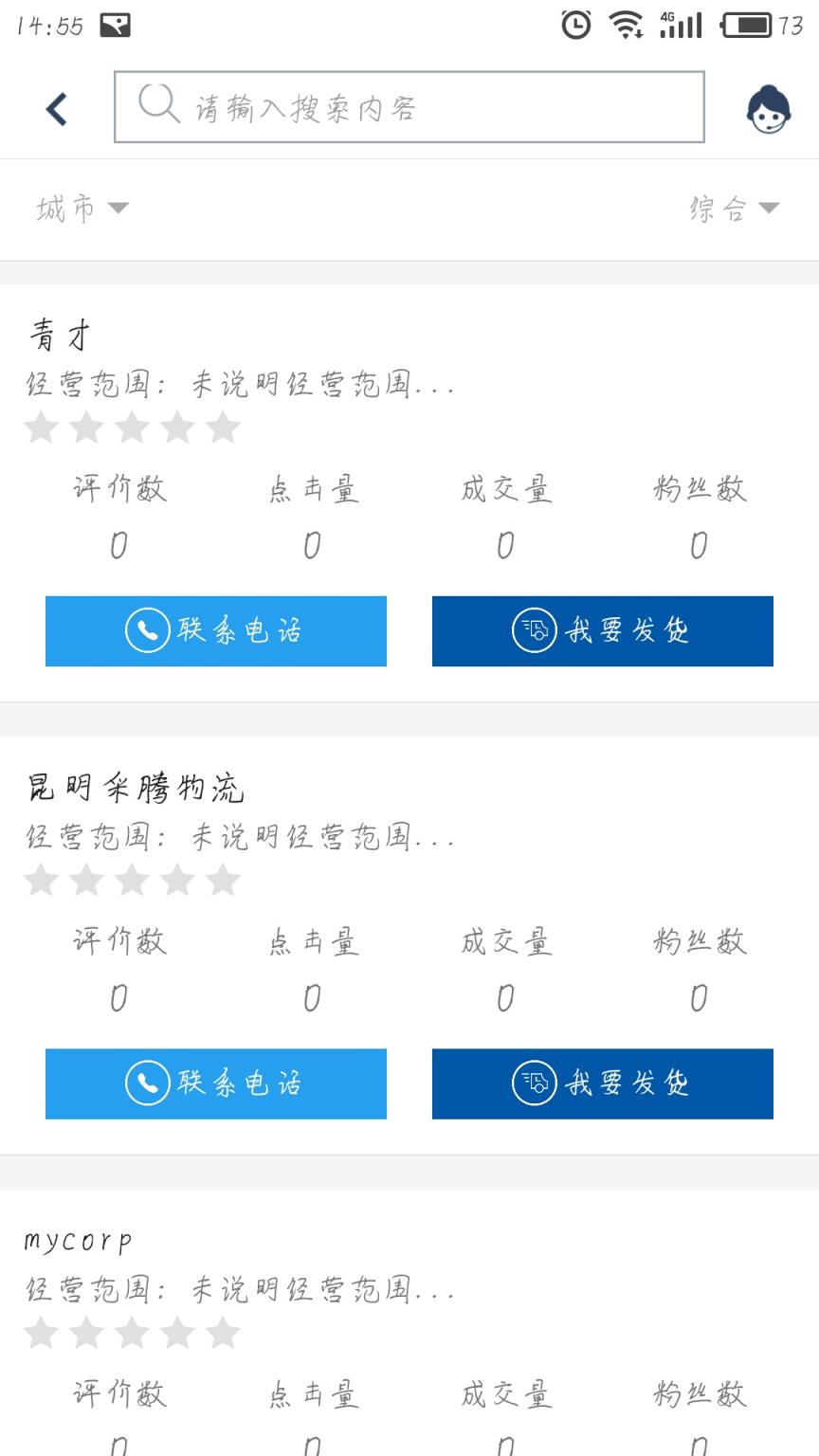This screenshot has width=819, height=1456.
Task: Tap the alarm clock icon in the status bar
Action: click(576, 25)
